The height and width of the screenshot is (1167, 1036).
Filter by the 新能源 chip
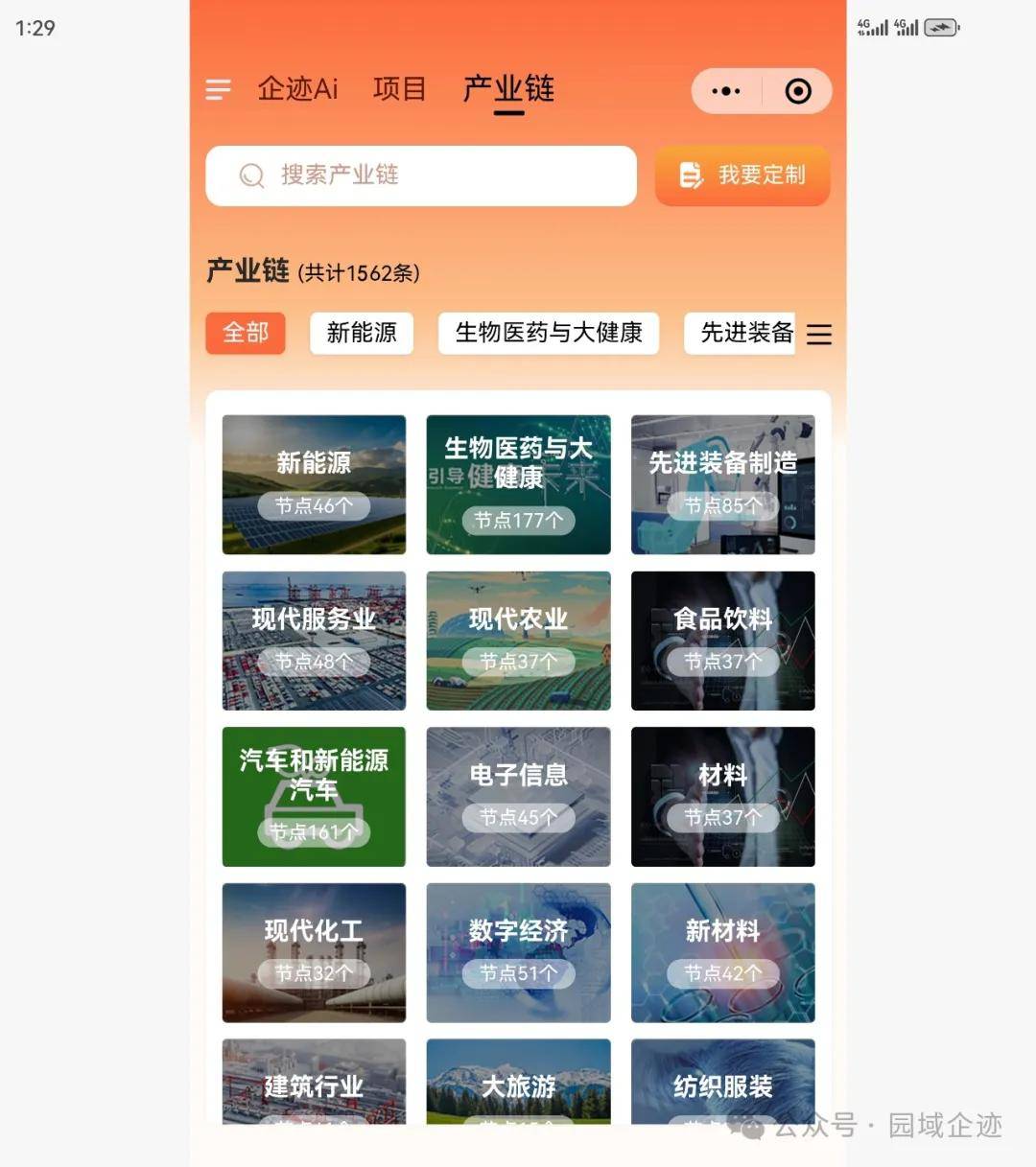point(362,333)
